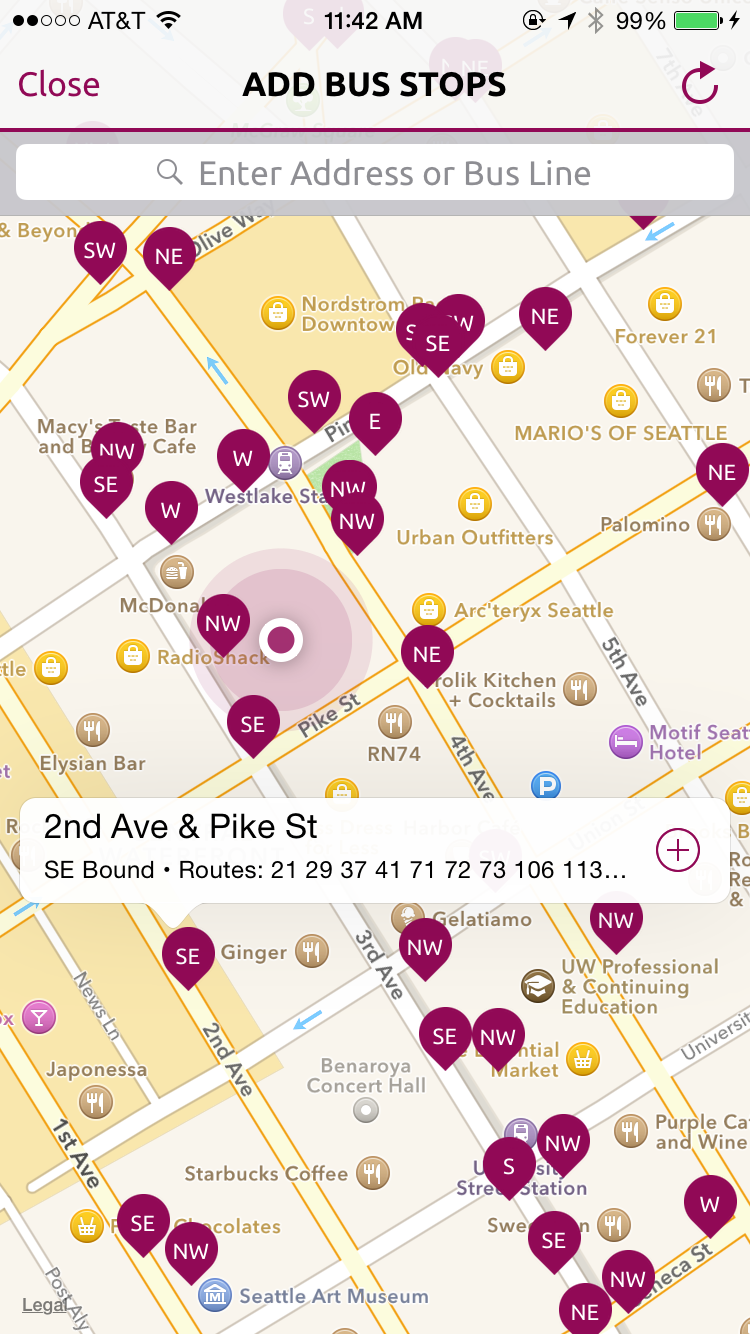Select the E bound stop pin near Old Navy

pyautogui.click(x=376, y=420)
